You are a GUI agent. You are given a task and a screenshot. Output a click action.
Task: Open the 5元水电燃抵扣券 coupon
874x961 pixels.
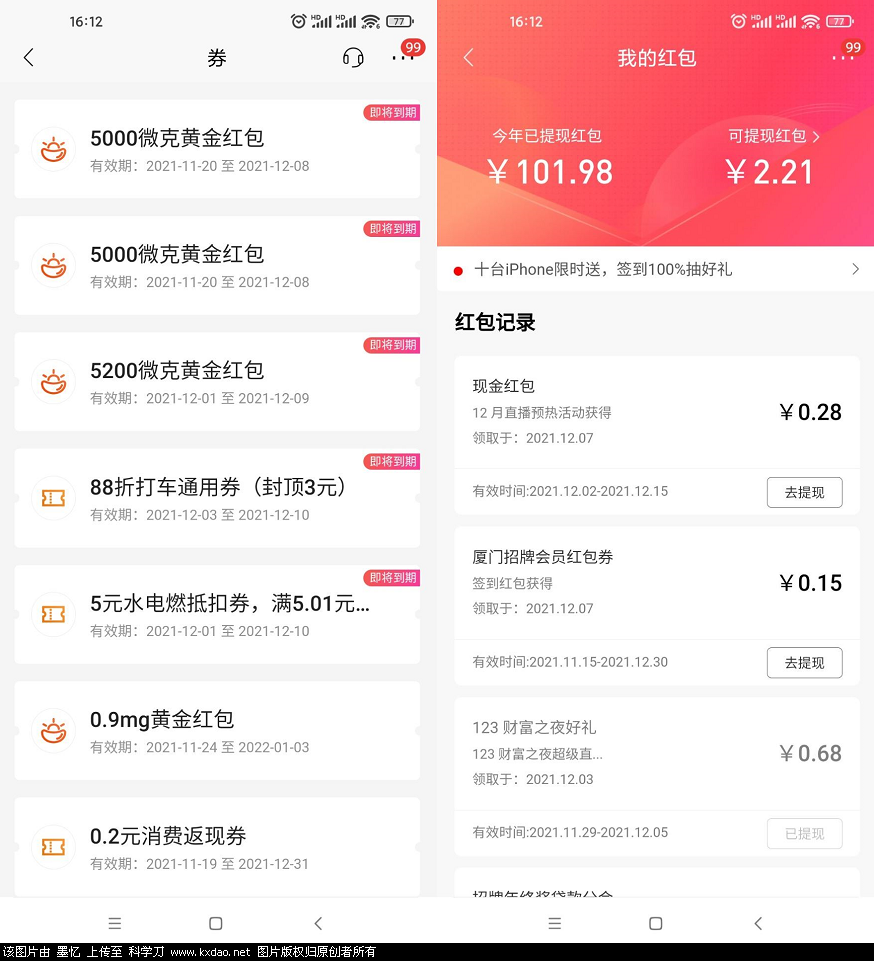(x=217, y=614)
